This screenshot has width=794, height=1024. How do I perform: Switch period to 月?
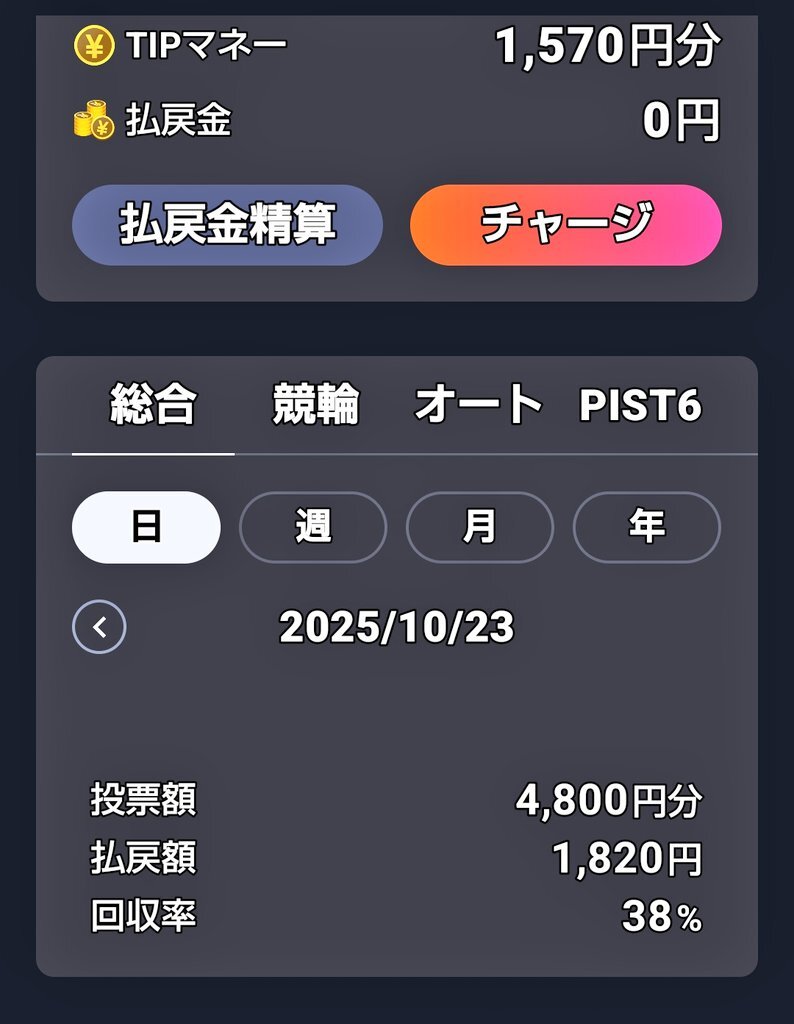click(480, 527)
